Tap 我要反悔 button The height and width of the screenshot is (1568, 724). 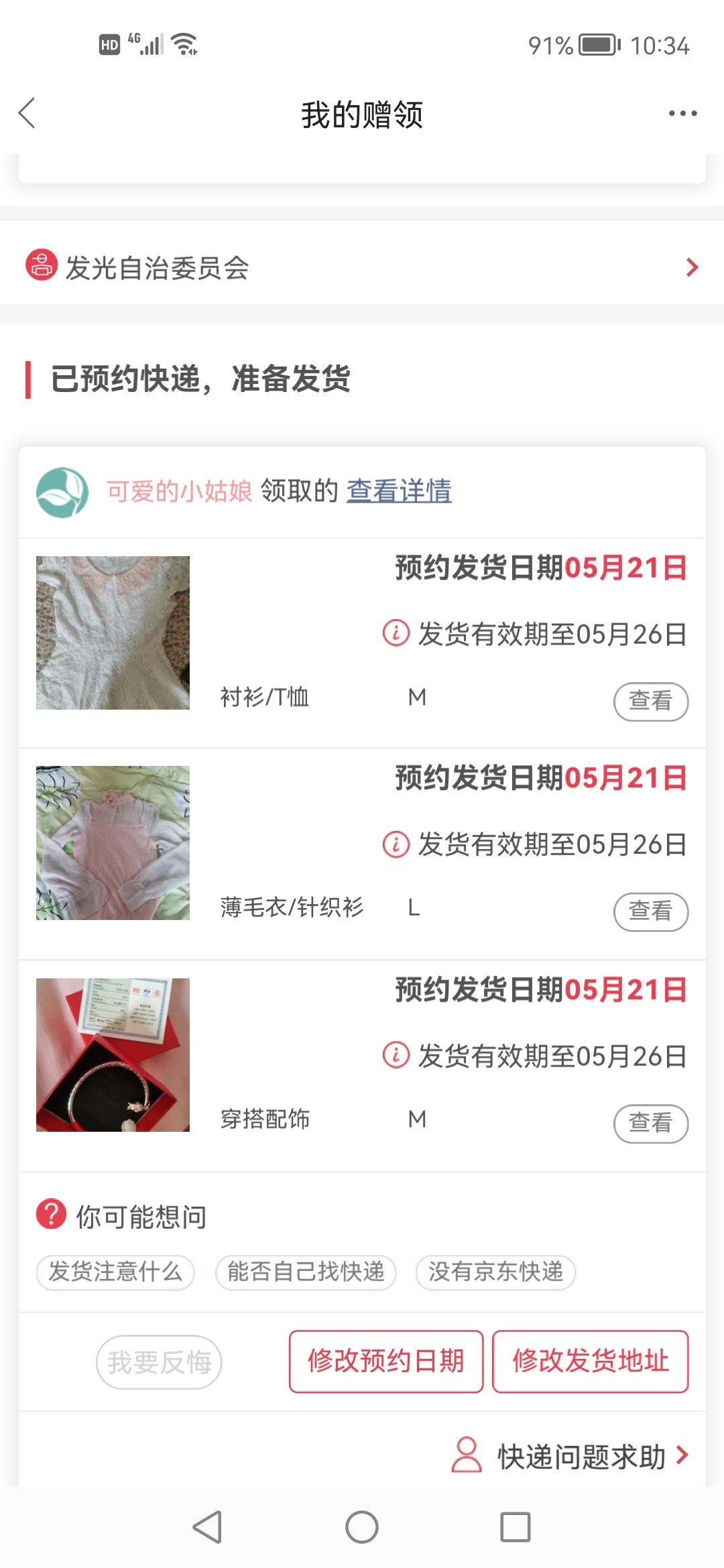159,1362
